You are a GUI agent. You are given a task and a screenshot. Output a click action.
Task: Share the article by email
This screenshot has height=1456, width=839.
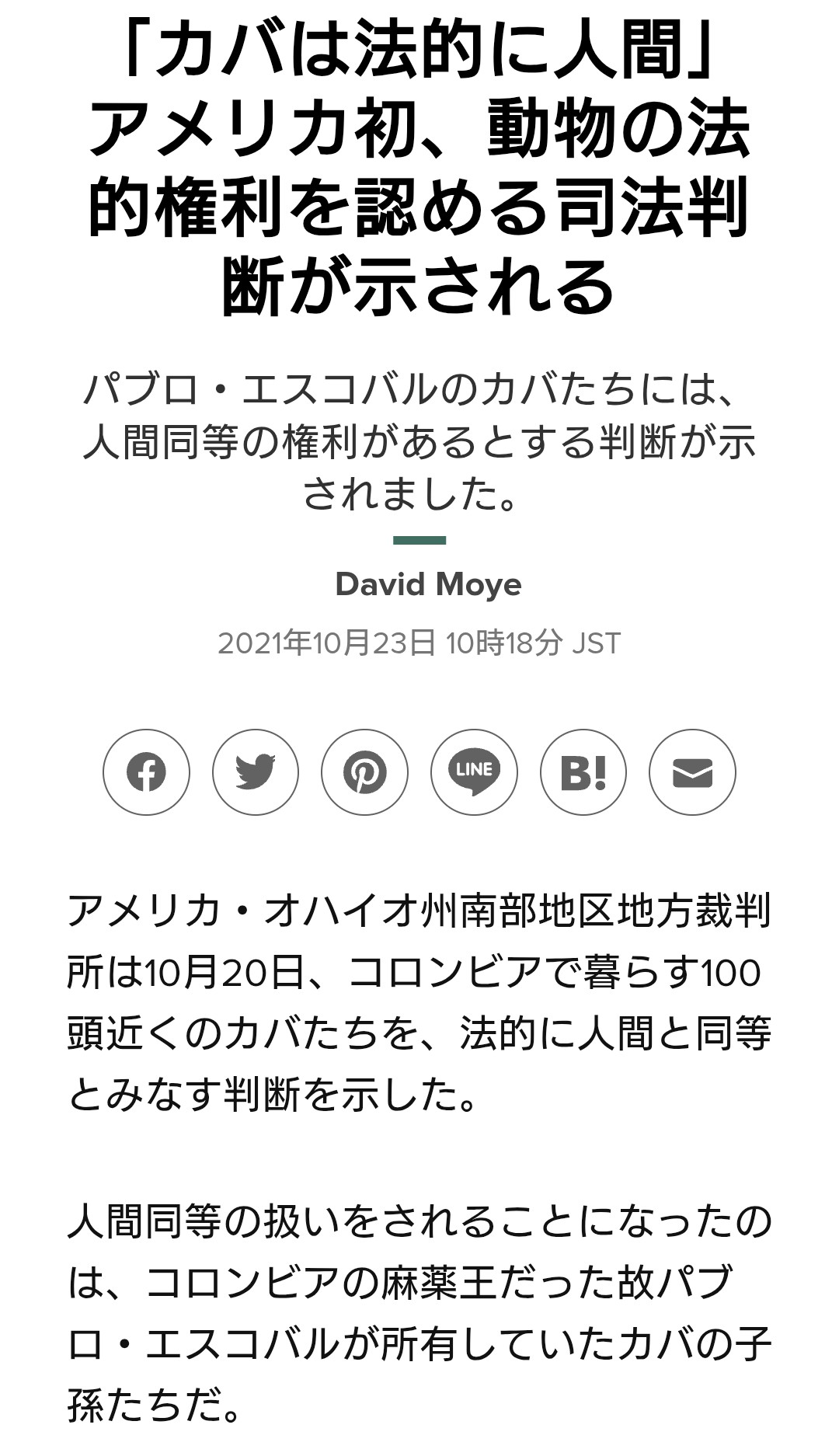tap(692, 772)
